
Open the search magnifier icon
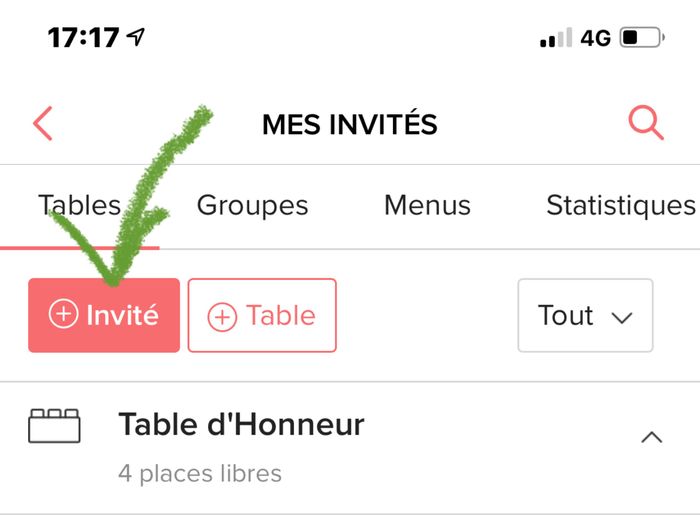(x=646, y=124)
